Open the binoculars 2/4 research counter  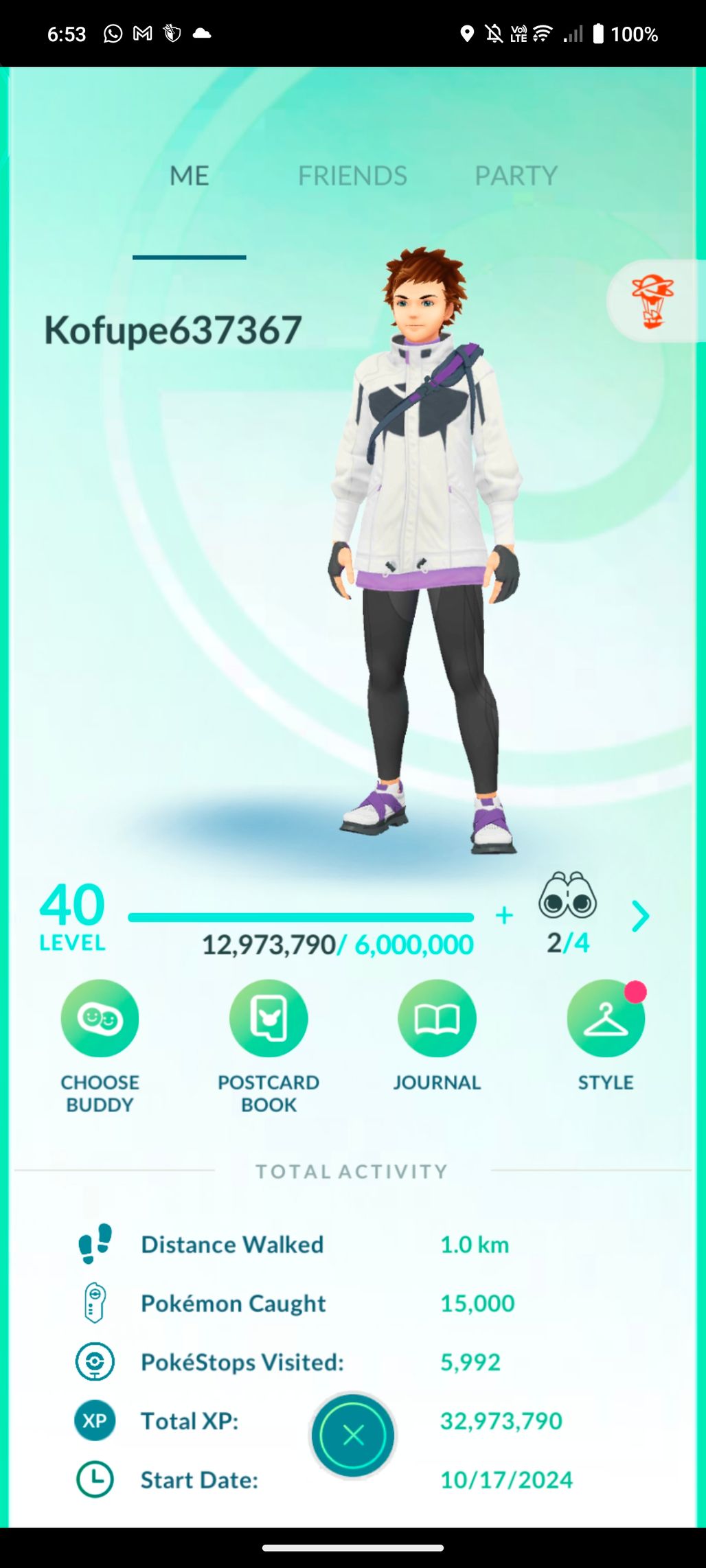[568, 914]
